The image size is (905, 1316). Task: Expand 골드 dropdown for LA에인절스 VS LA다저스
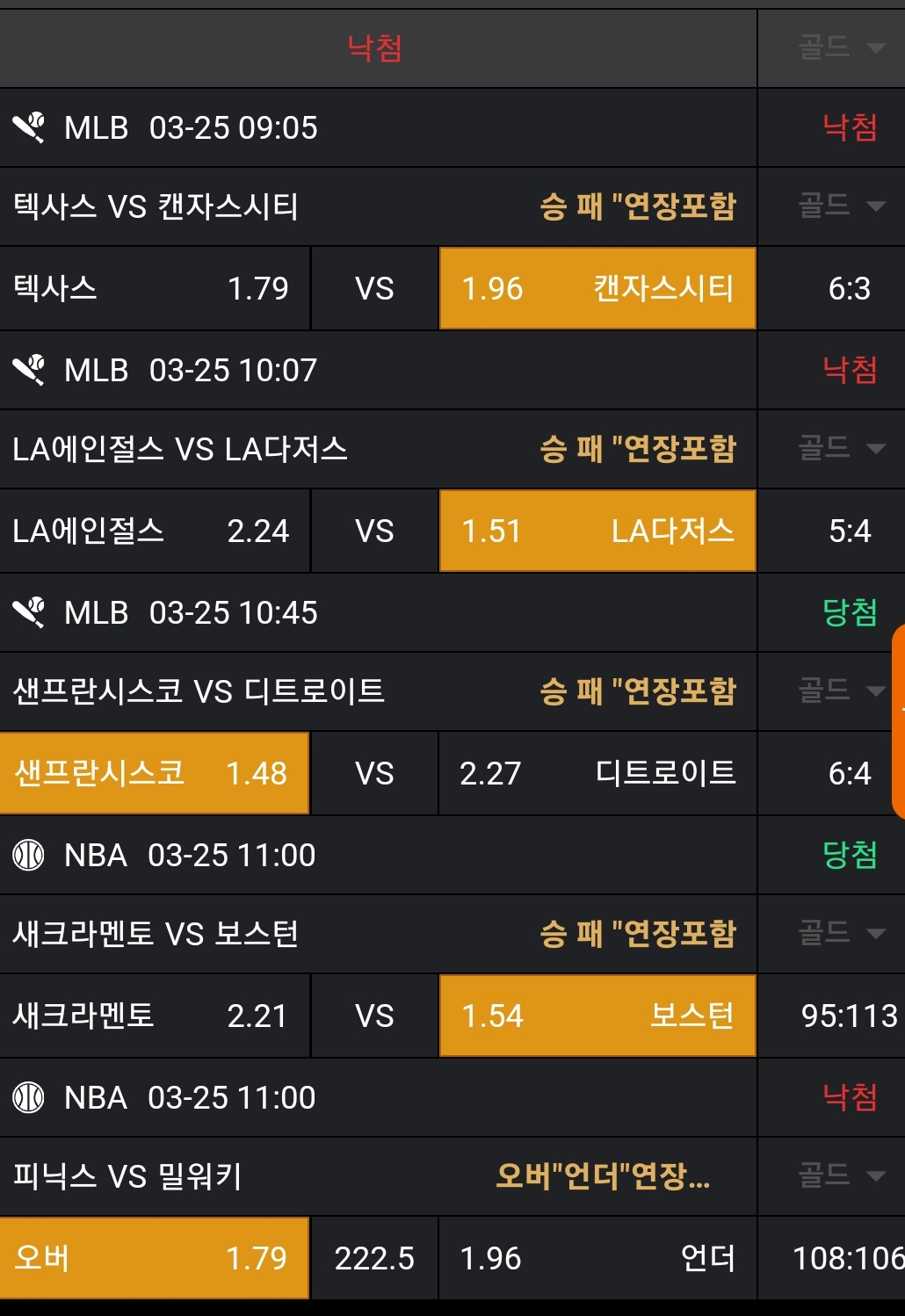pos(840,449)
